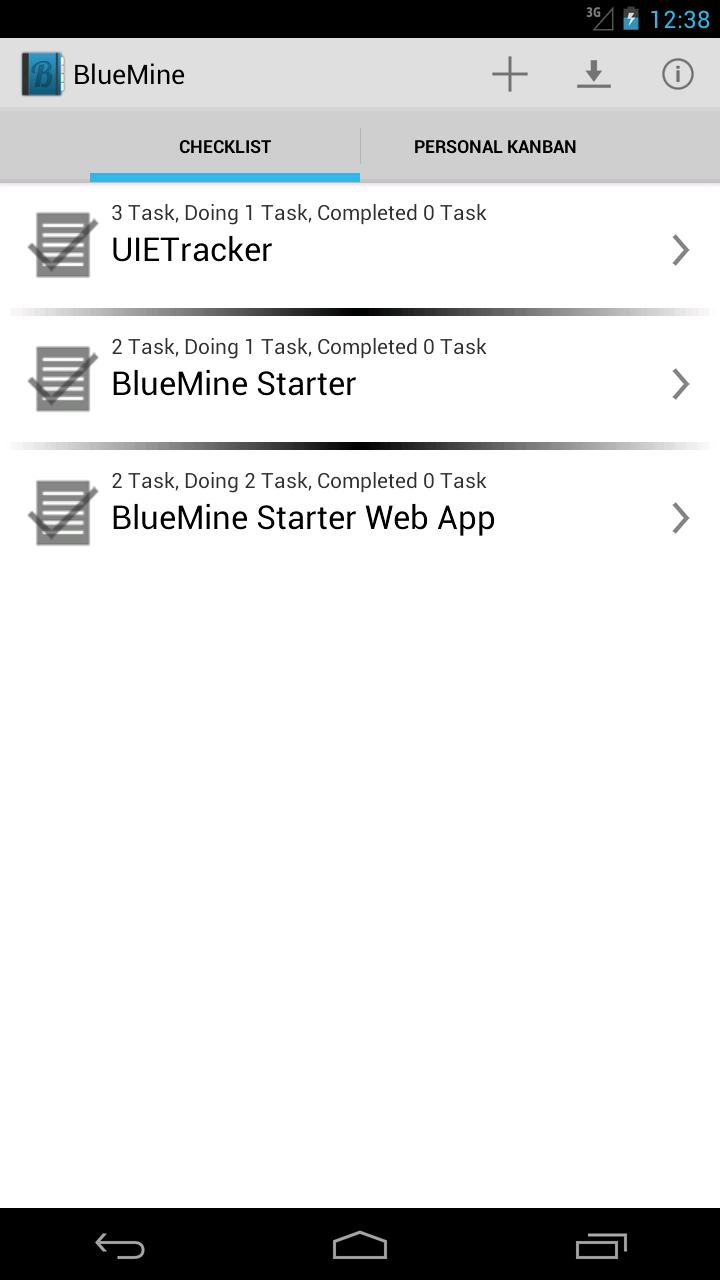The width and height of the screenshot is (720, 1280).
Task: Expand BlueMine Starter Web App chevron
Action: (x=680, y=518)
